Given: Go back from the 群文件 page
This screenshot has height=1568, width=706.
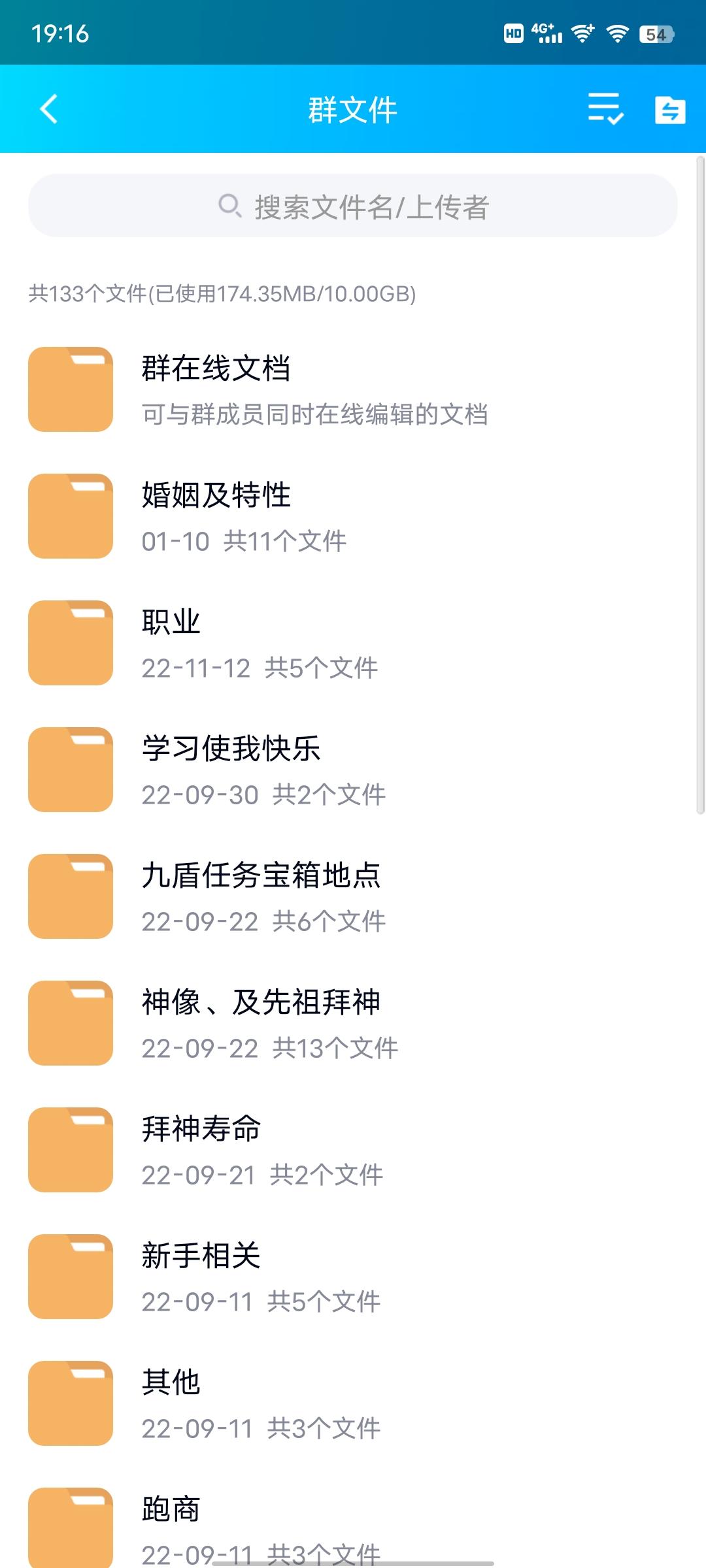Looking at the screenshot, I should pos(49,109).
